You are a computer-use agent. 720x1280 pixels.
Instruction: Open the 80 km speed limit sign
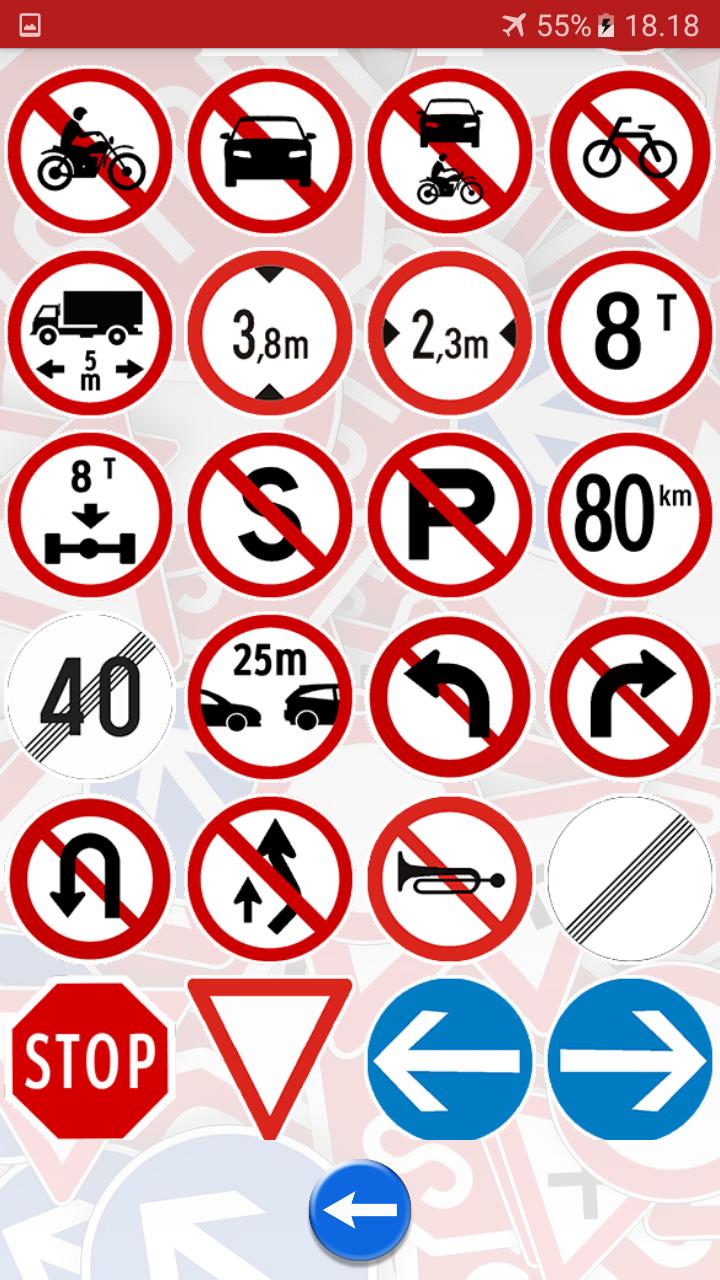pyautogui.click(x=630, y=515)
